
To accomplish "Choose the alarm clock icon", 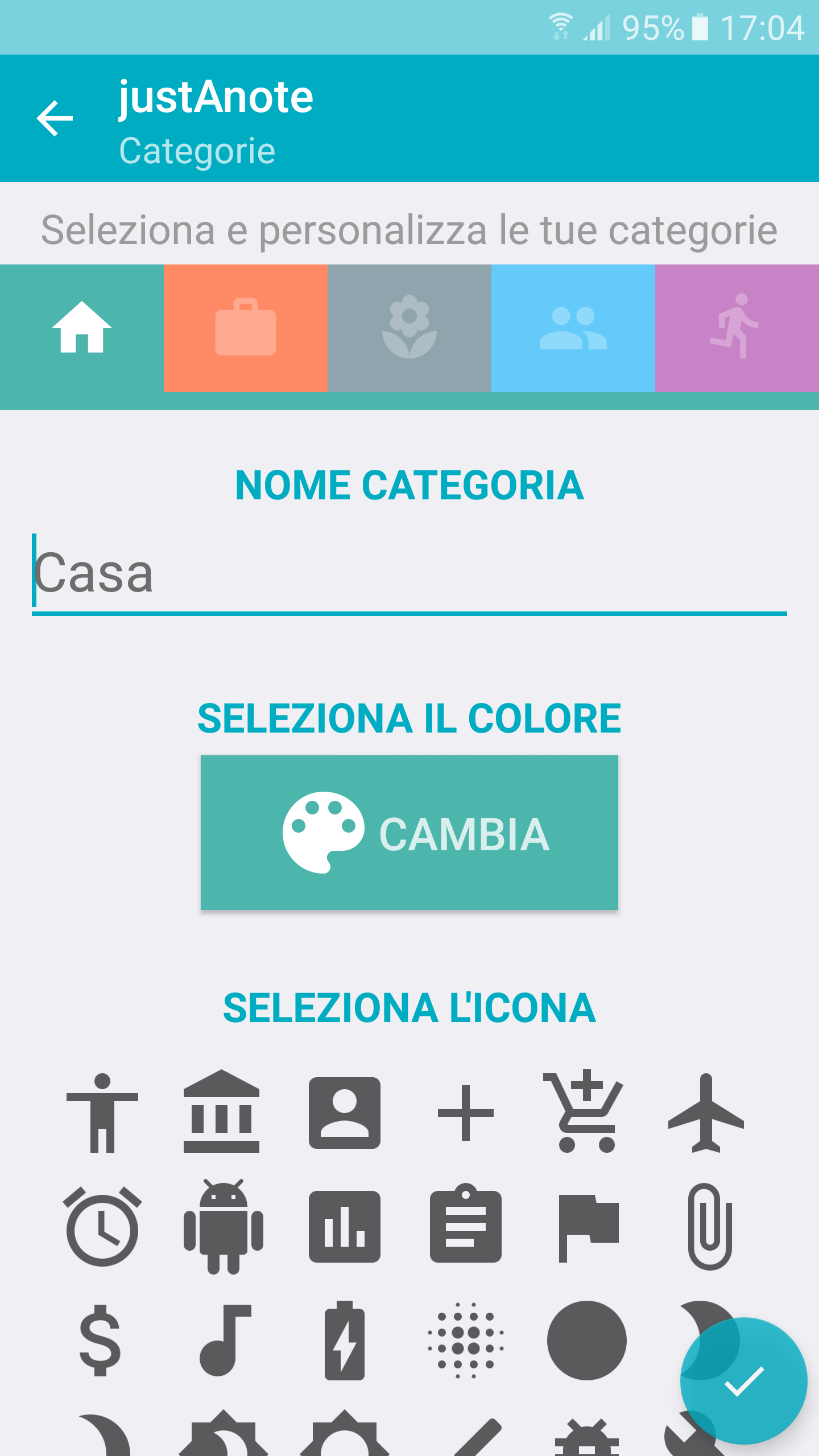I will click(102, 1226).
